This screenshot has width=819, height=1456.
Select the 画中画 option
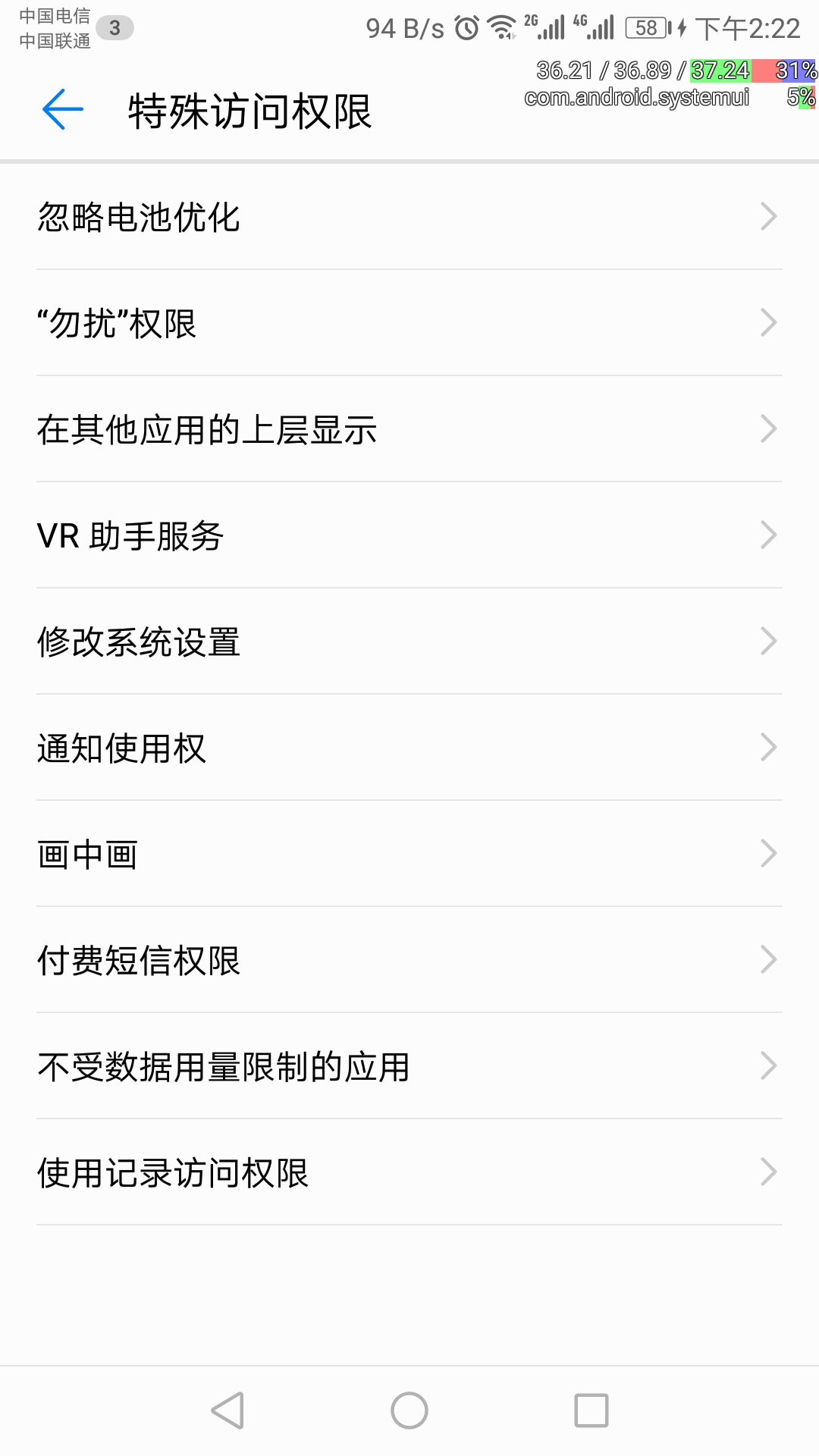[x=409, y=854]
